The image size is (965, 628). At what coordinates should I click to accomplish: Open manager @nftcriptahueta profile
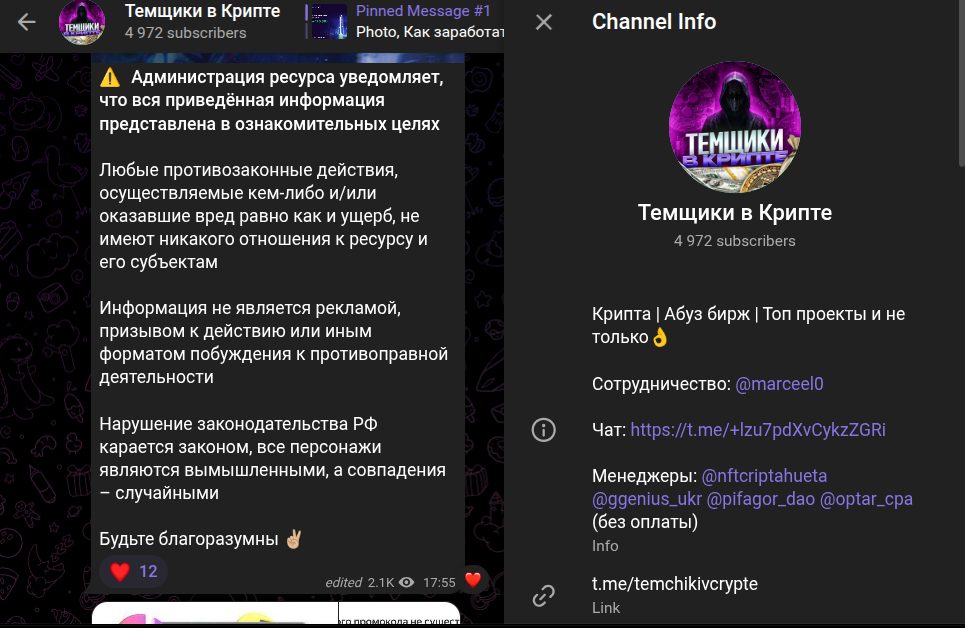click(x=764, y=476)
